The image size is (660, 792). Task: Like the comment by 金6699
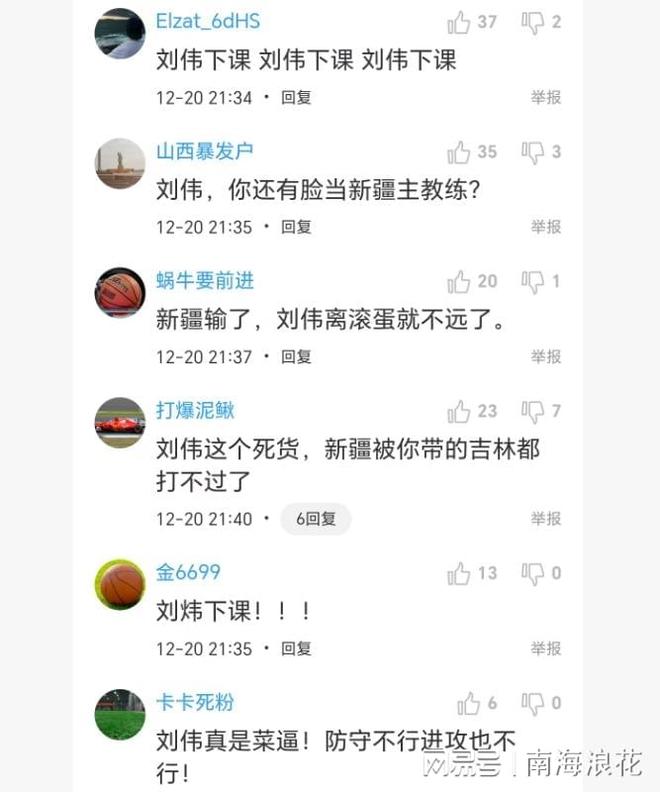[x=459, y=573]
